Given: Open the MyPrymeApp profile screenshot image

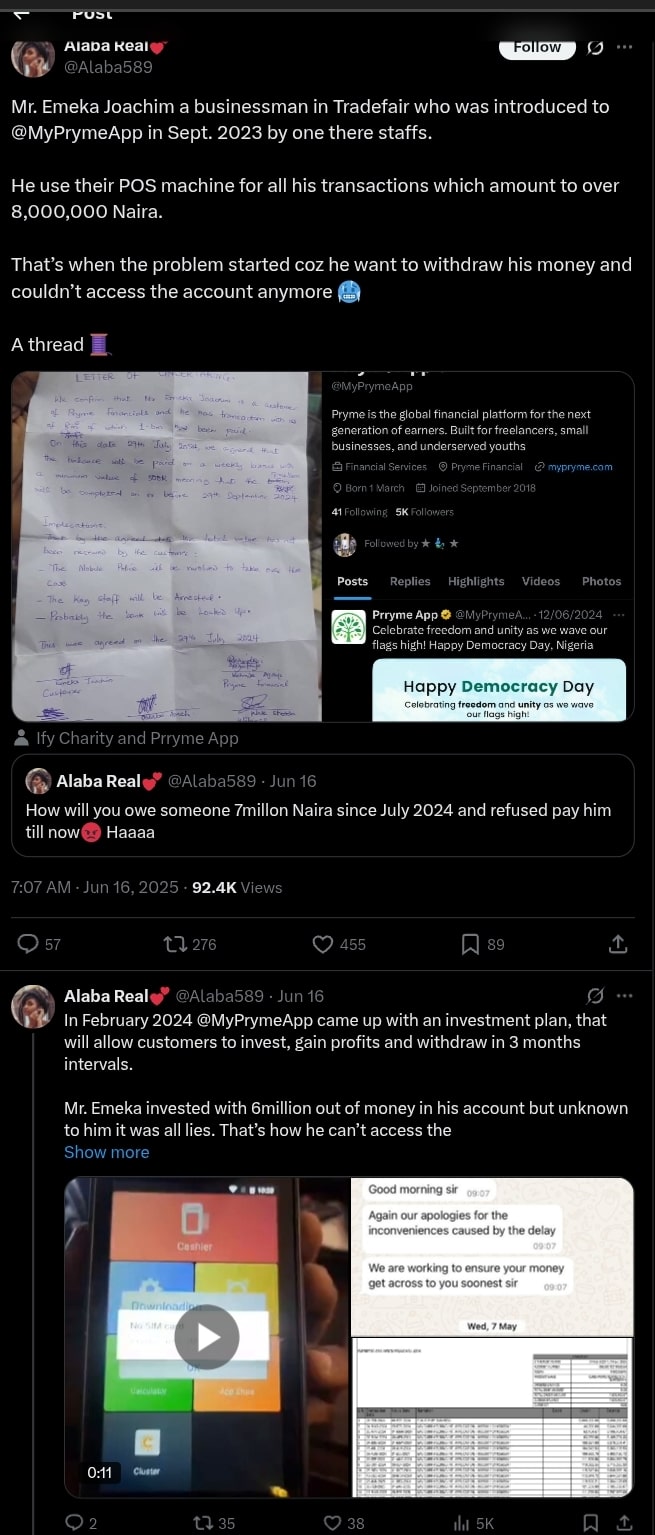Looking at the screenshot, I should 478,546.
